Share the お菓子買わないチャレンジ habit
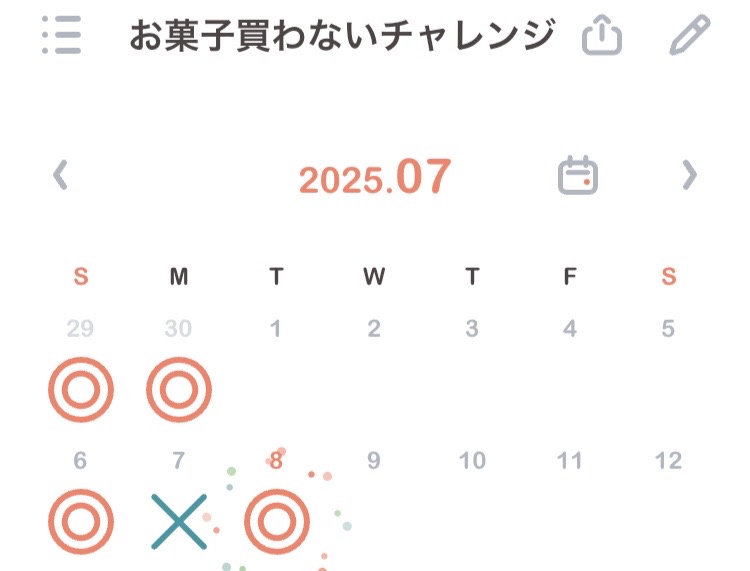Viewport: 750px width, 571px height. (602, 37)
